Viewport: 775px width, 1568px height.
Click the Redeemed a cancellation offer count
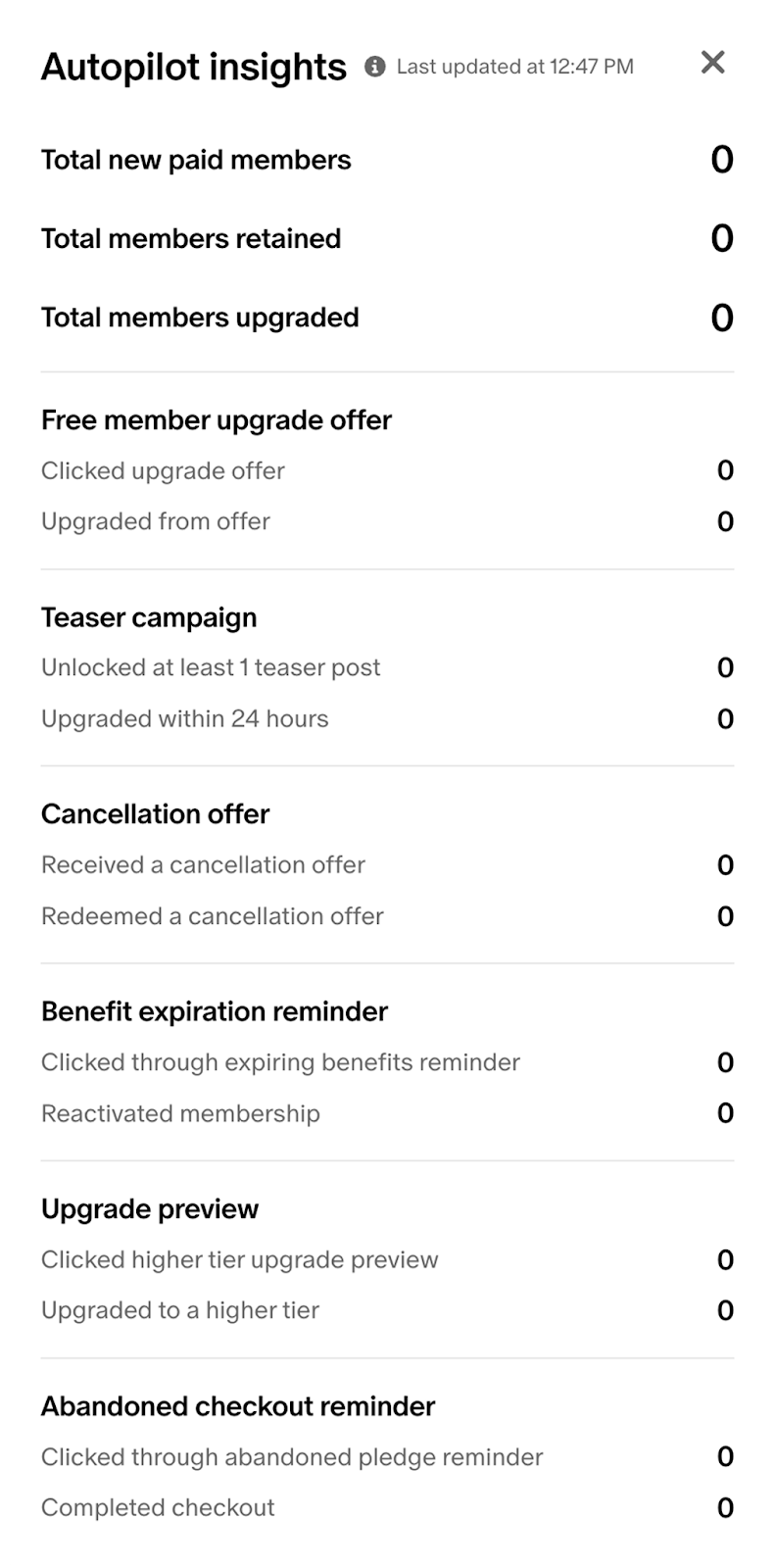[x=724, y=915]
